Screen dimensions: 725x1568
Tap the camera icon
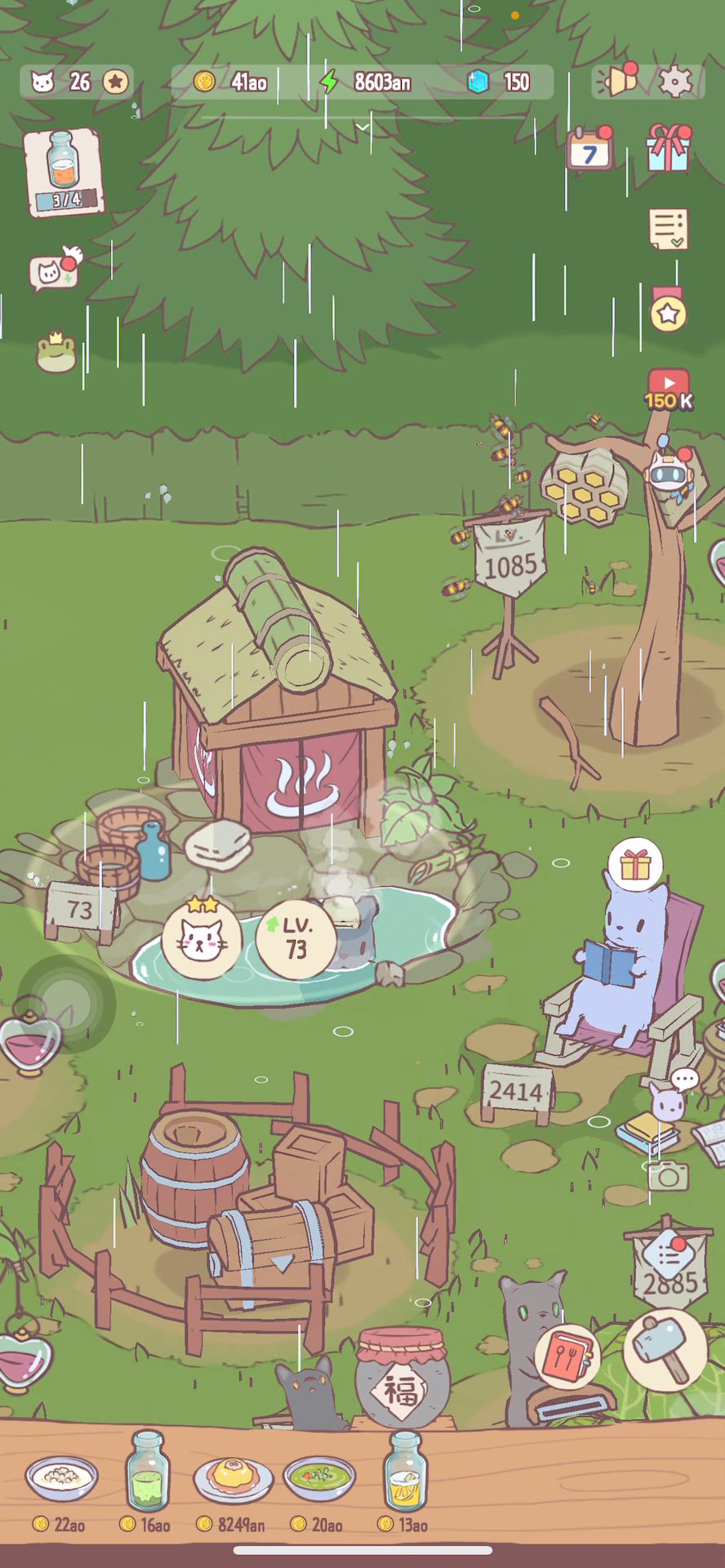[669, 1176]
